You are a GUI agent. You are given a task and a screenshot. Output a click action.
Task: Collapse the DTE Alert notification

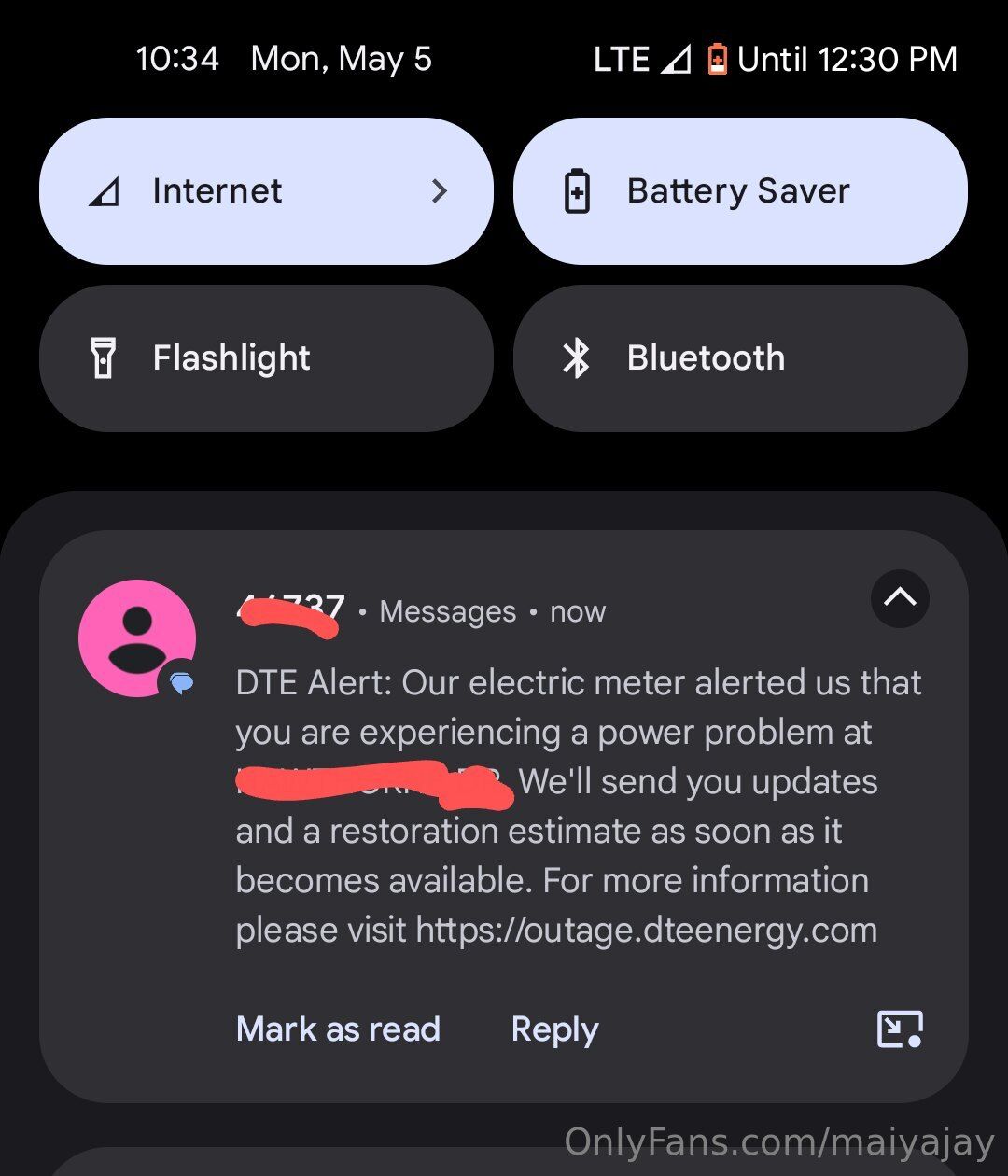tap(900, 598)
